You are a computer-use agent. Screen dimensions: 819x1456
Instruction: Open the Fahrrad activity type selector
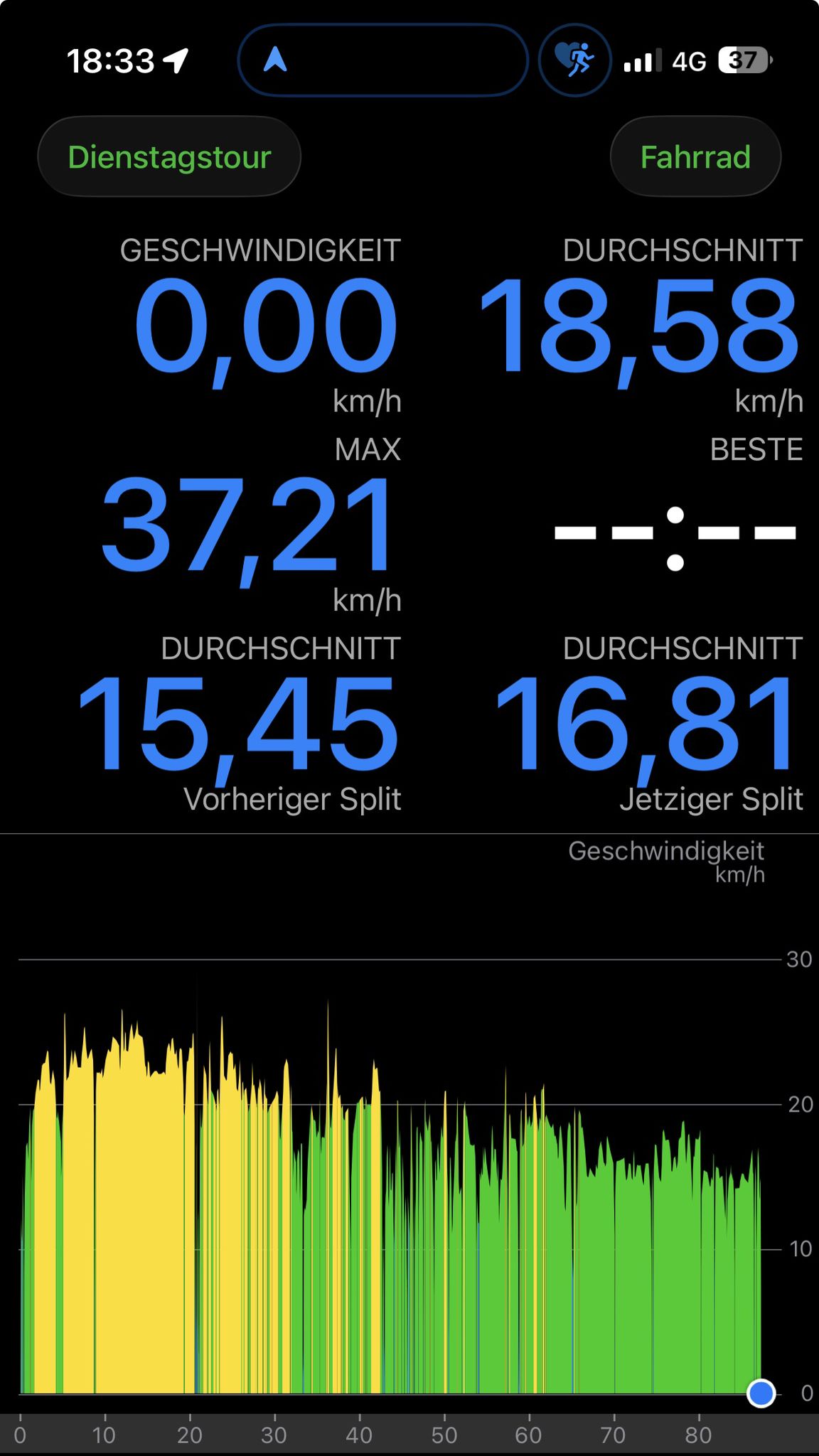(695, 156)
